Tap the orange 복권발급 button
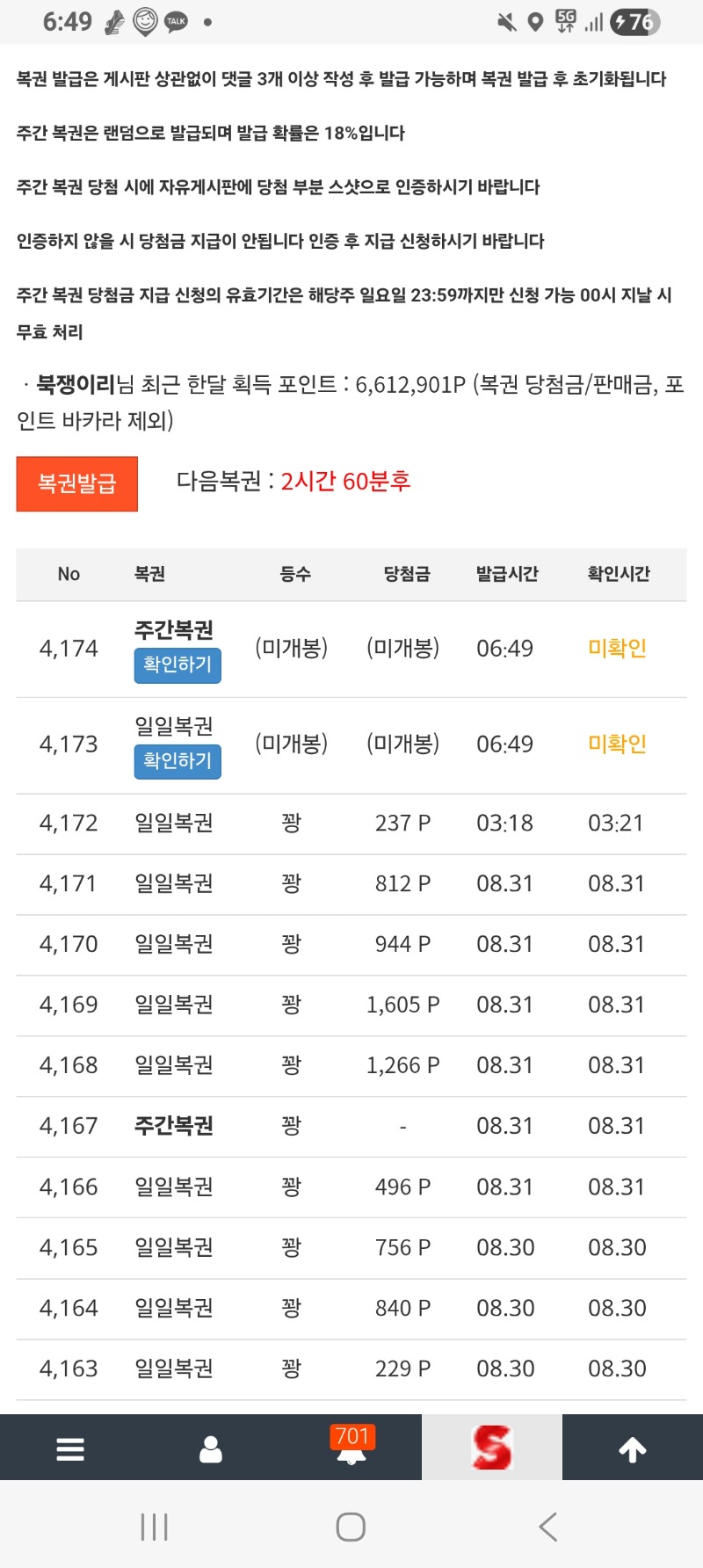 [x=77, y=483]
